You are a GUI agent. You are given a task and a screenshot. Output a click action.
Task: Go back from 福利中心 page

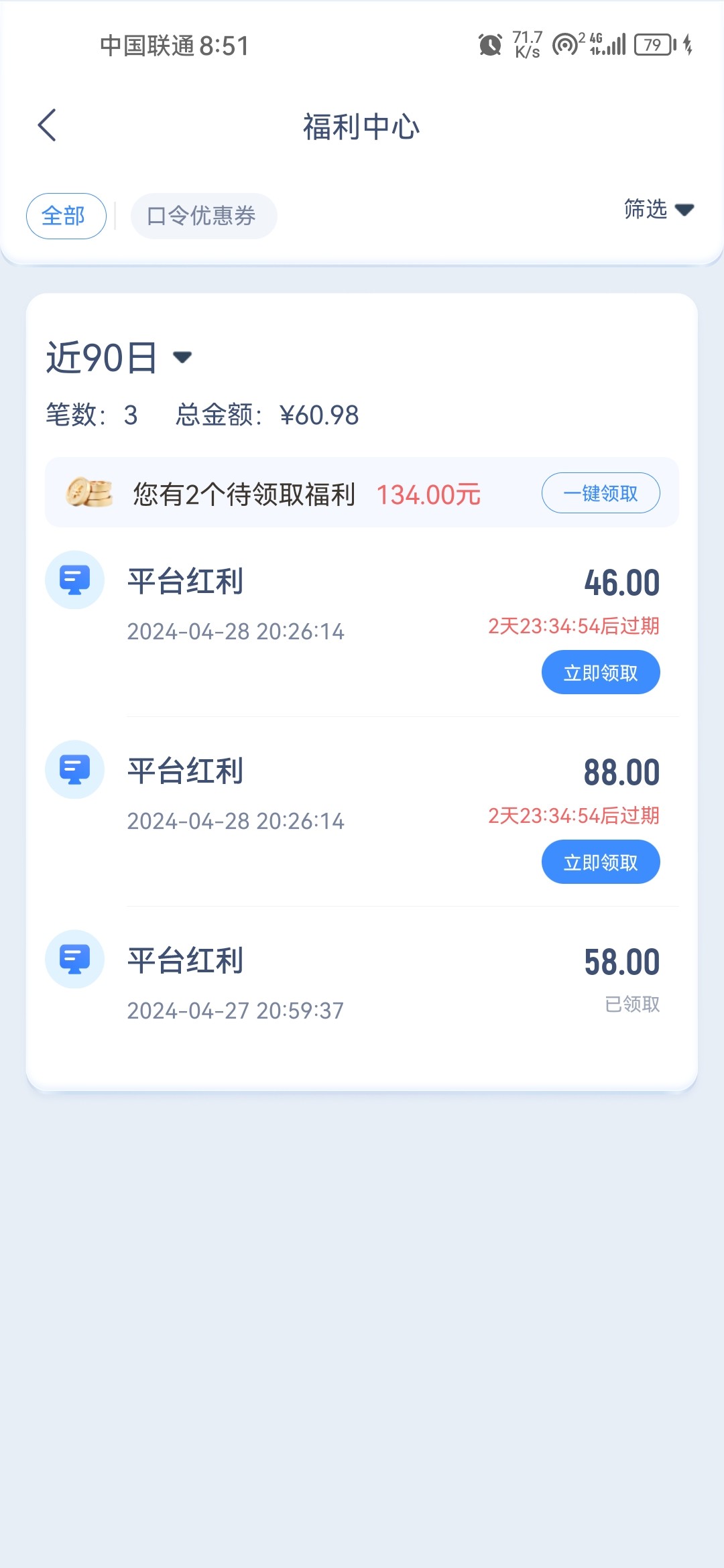47,126
